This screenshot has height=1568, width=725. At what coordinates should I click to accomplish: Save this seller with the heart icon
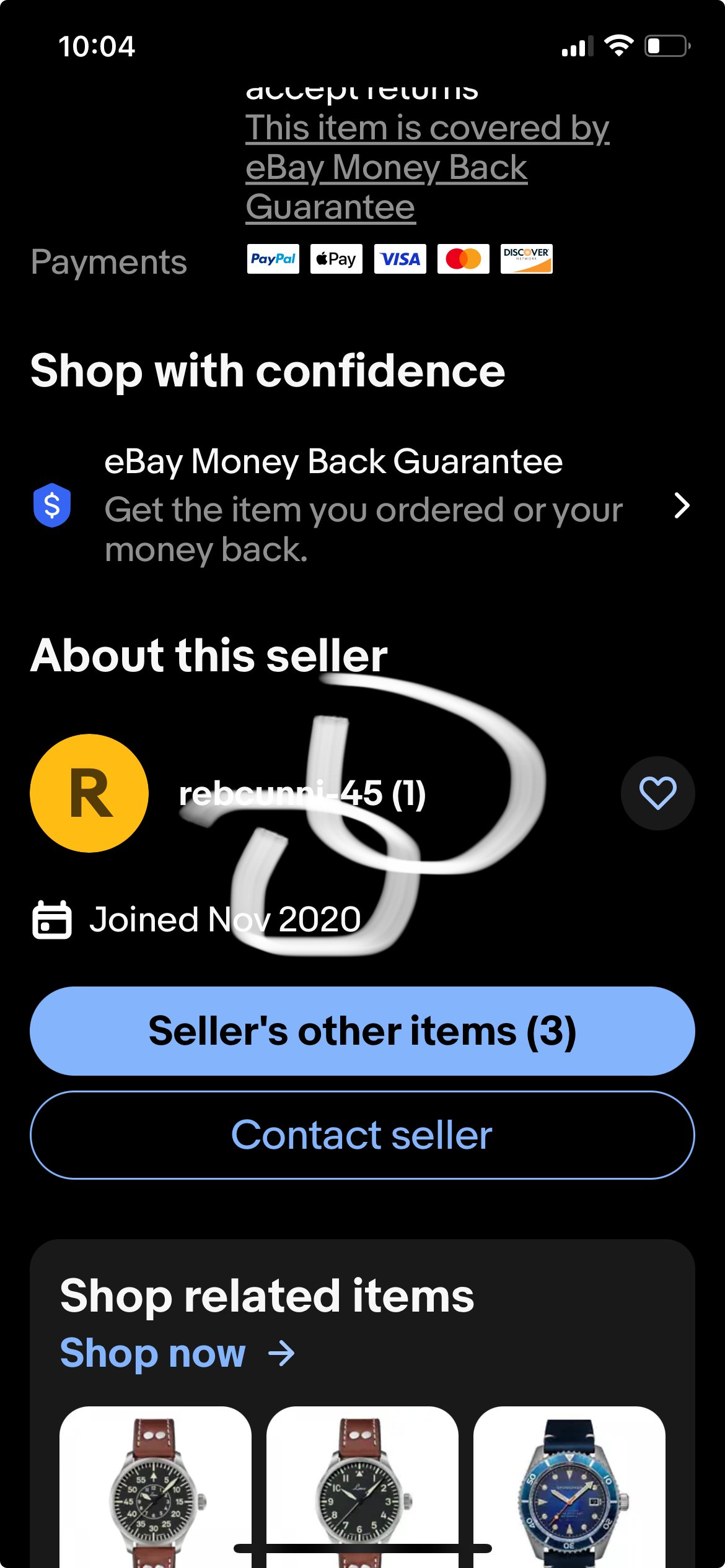657,793
